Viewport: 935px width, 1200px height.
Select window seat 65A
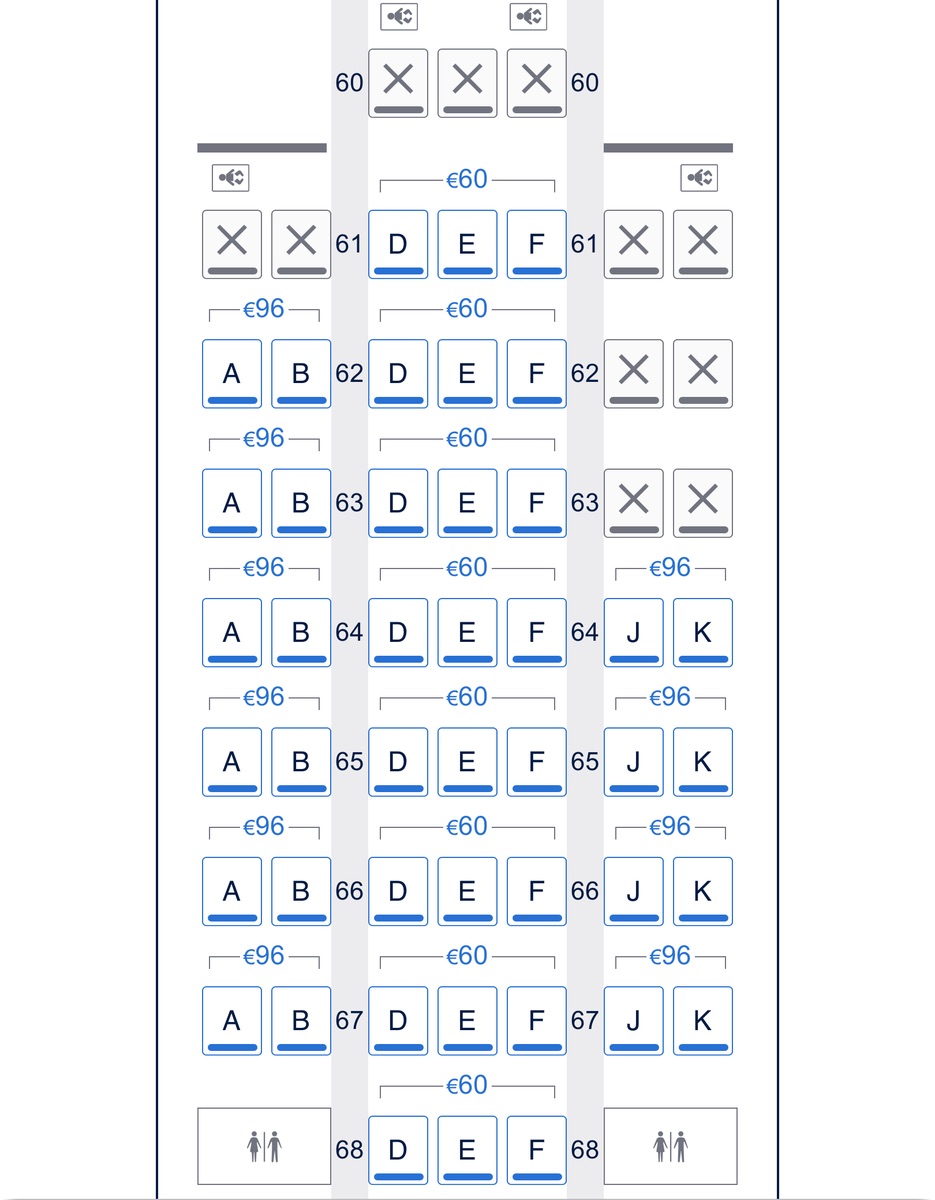click(232, 762)
